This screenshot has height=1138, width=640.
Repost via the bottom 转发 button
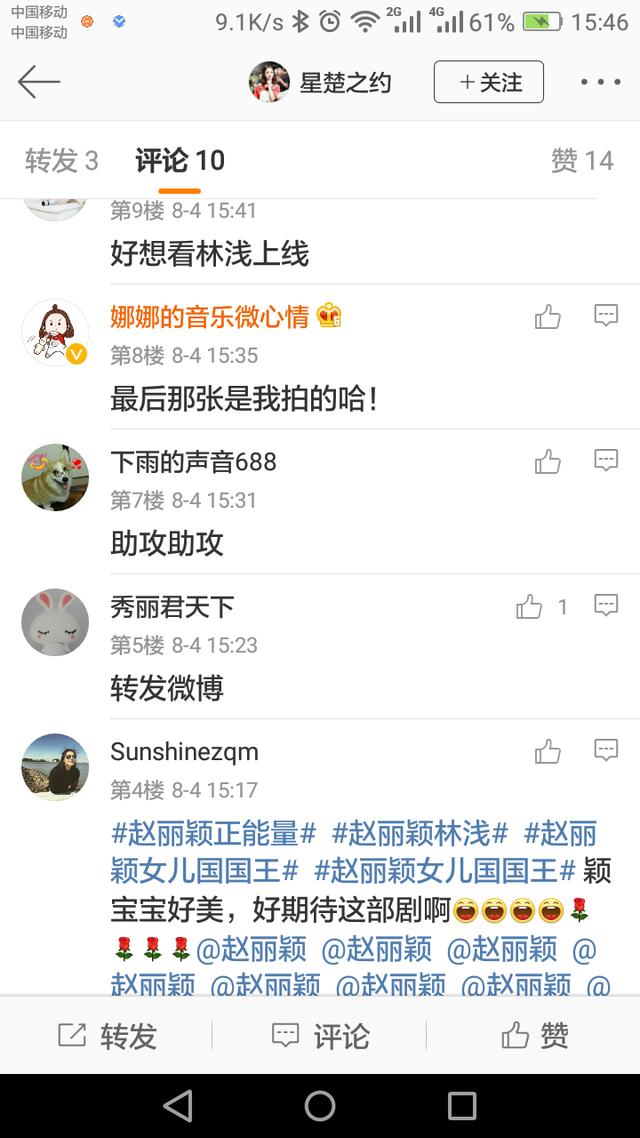(x=108, y=1036)
